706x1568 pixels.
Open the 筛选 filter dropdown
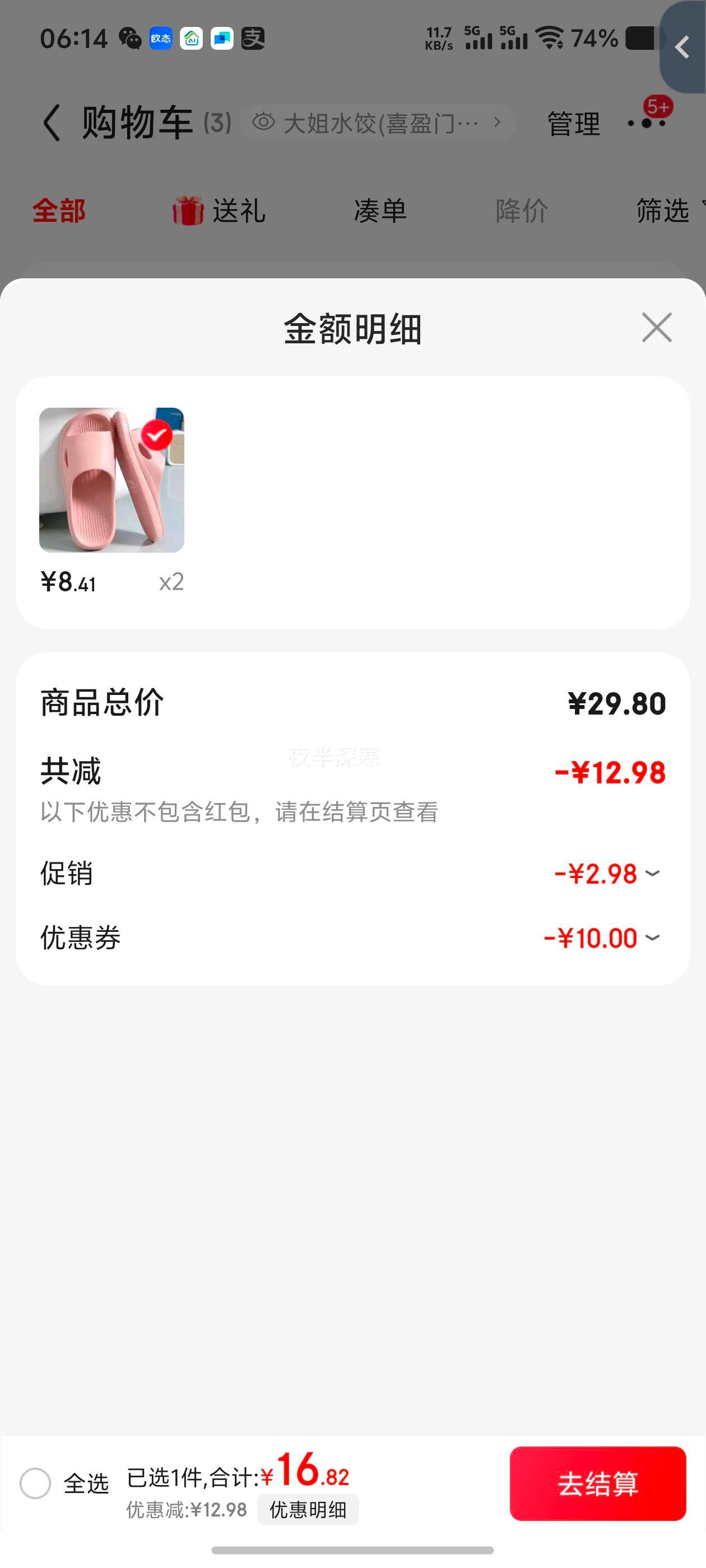pos(669,211)
